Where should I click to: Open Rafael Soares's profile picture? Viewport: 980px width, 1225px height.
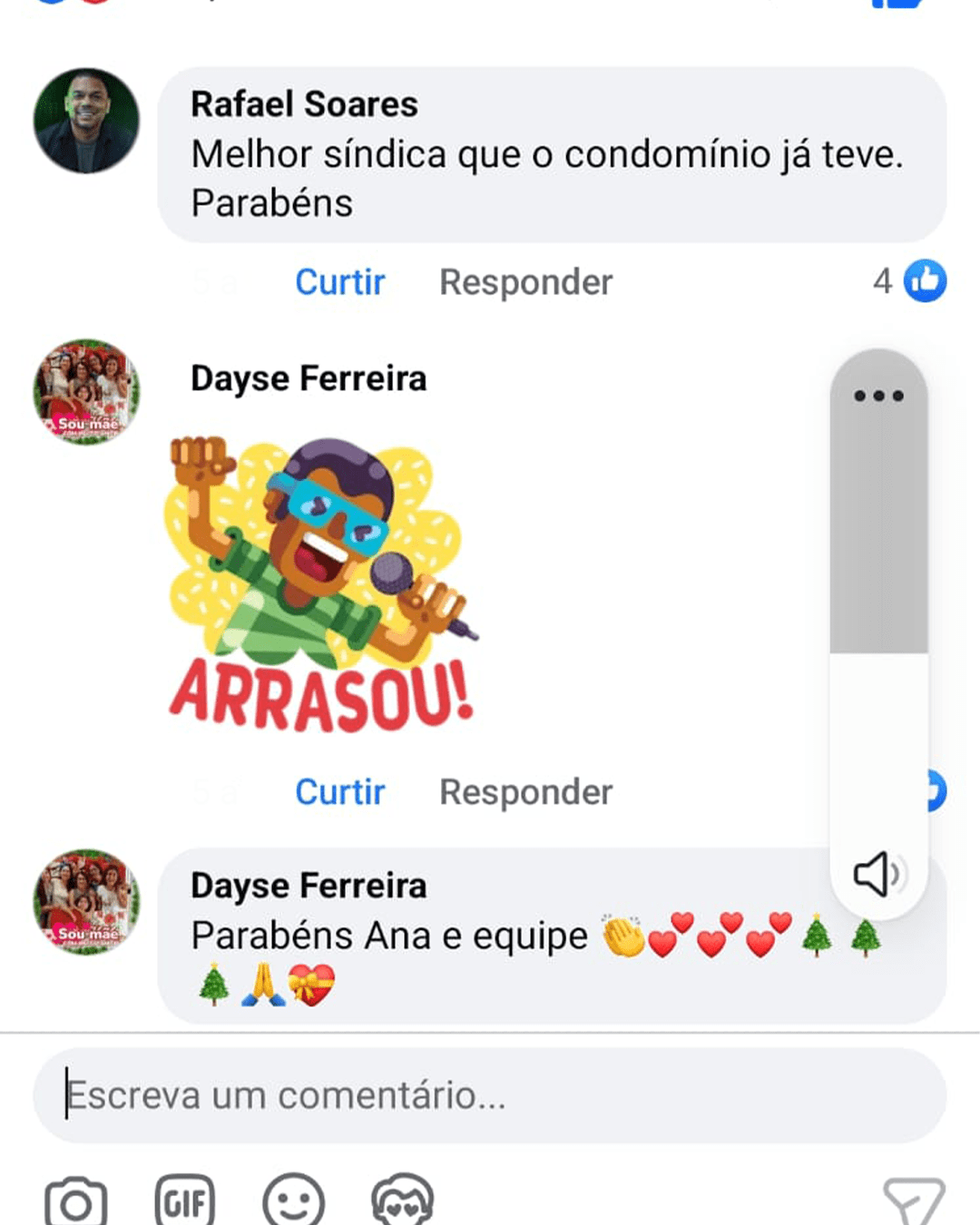pyautogui.click(x=86, y=121)
